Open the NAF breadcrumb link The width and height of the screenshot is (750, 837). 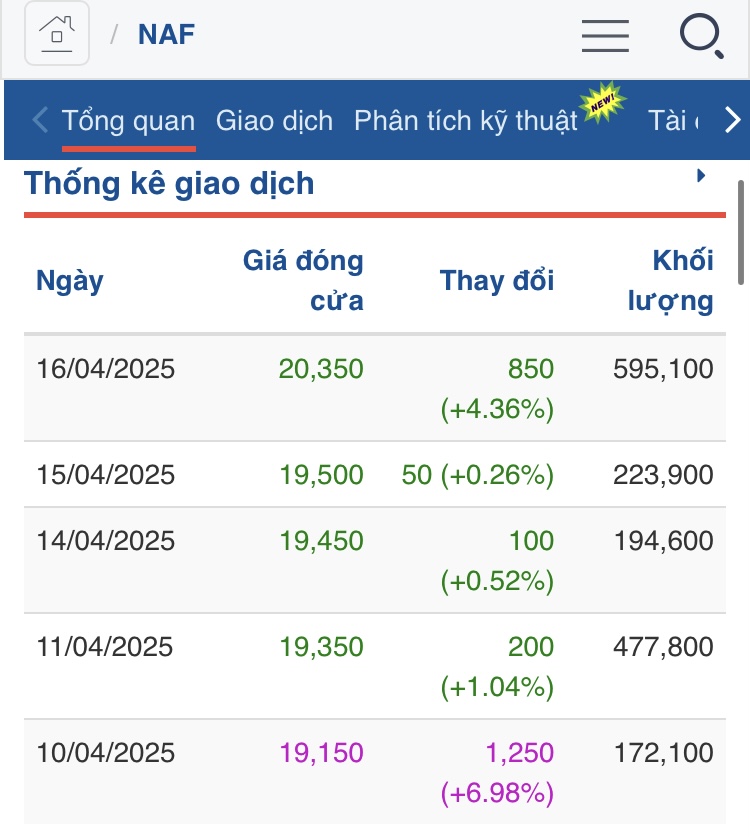click(166, 35)
